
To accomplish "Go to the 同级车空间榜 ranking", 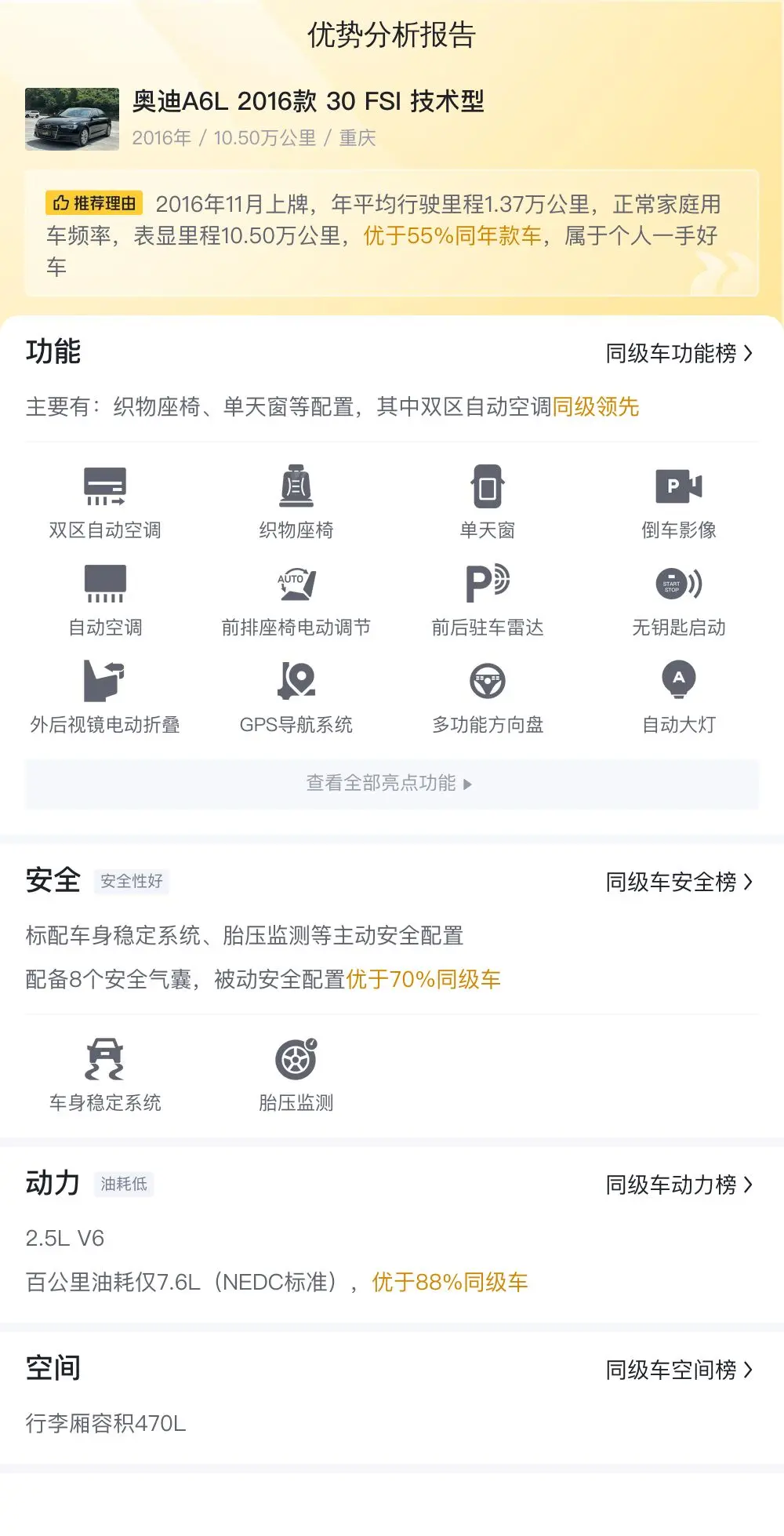I will click(x=679, y=1370).
